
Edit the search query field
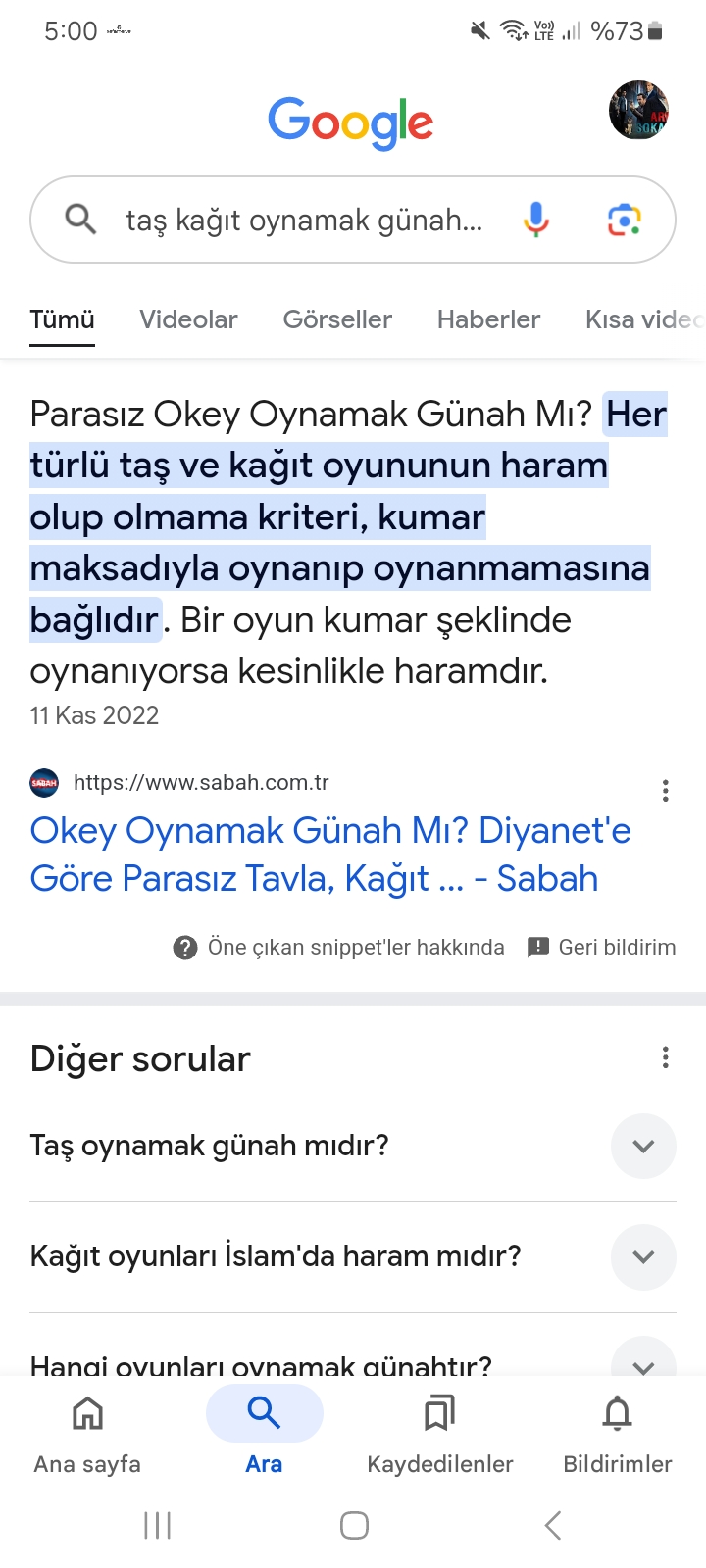click(x=304, y=220)
